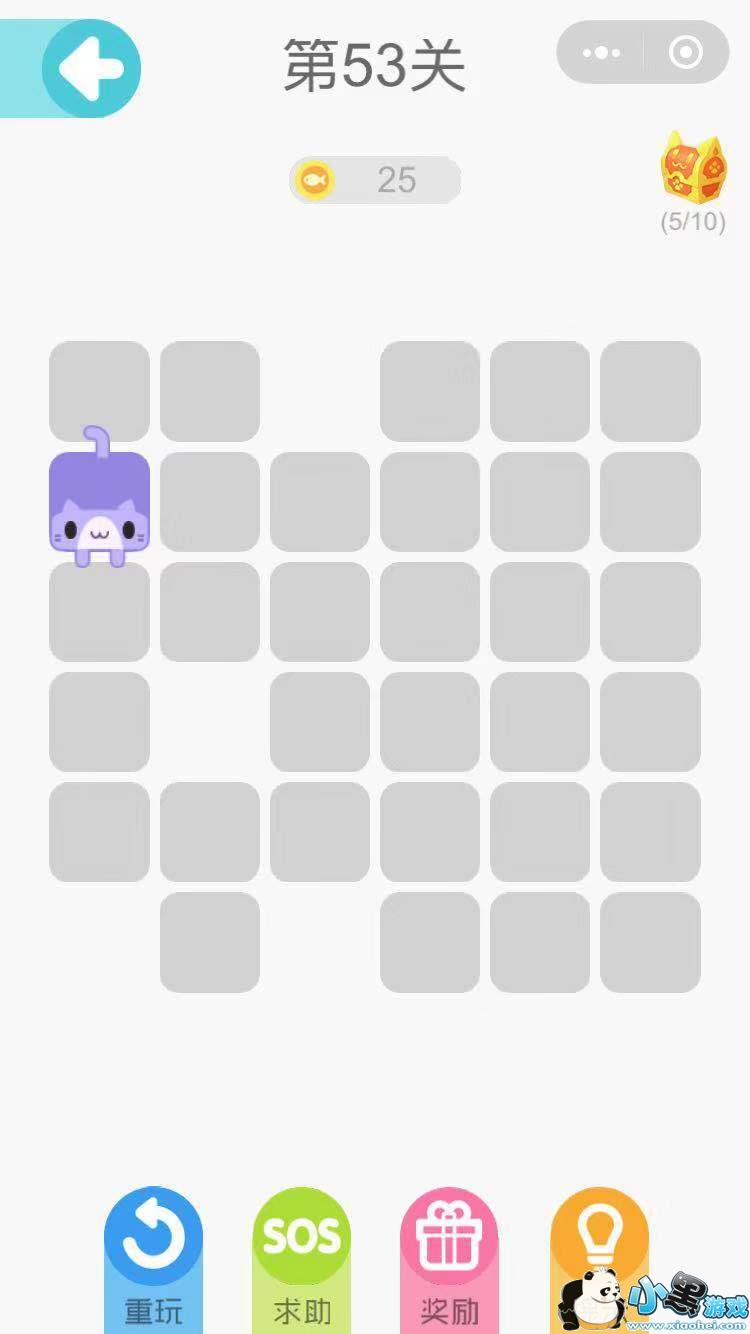Tap the fish coin counter pill

click(x=375, y=180)
